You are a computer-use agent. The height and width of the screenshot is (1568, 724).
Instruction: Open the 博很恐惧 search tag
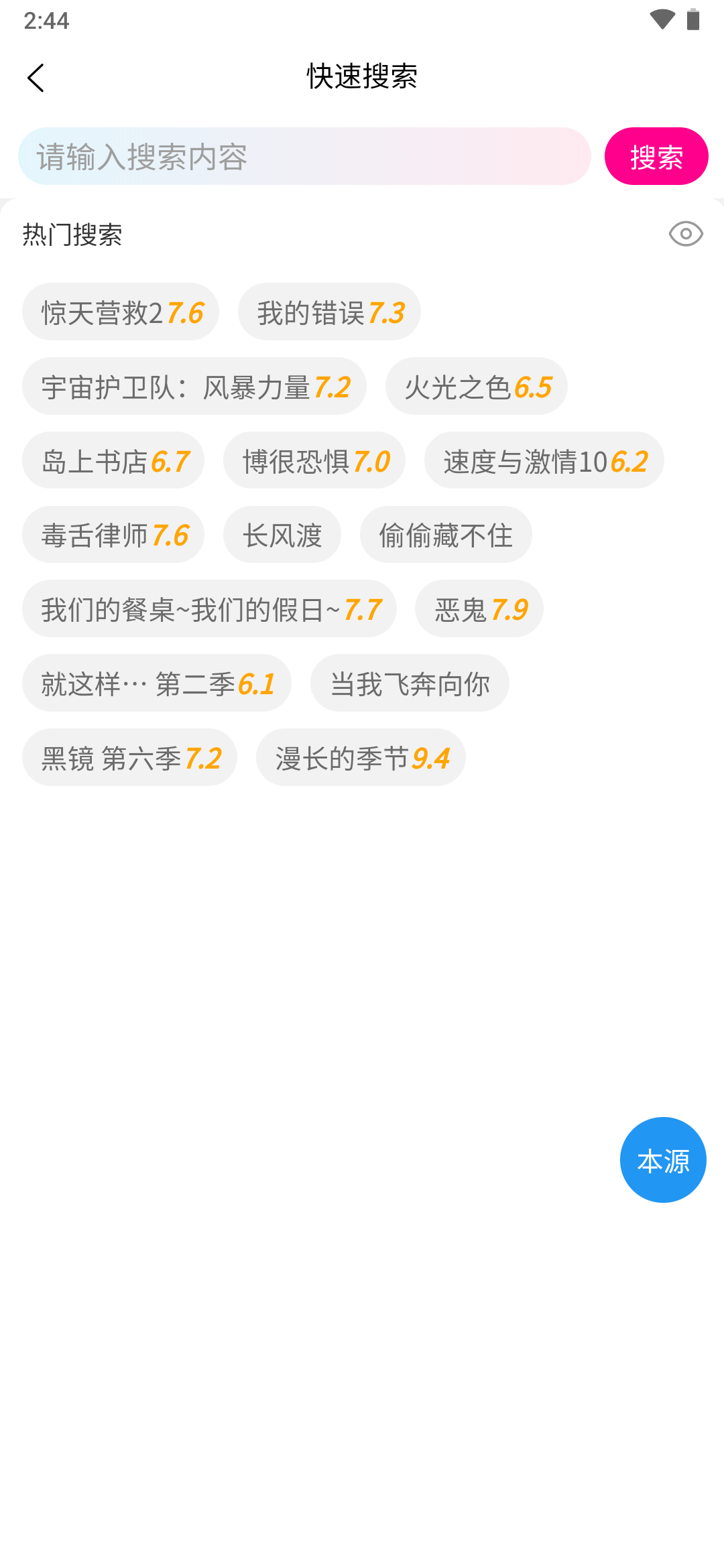point(314,460)
